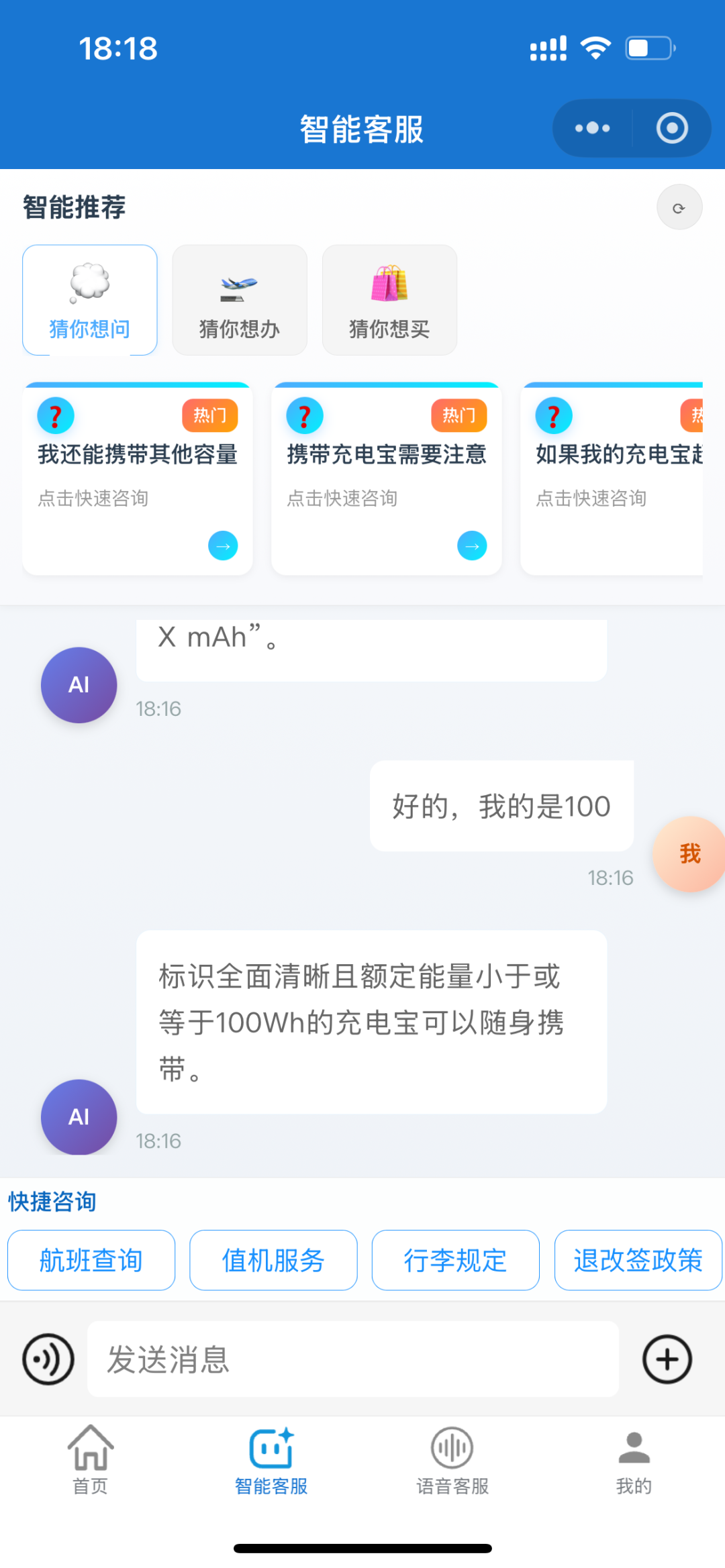The image size is (725, 1568).
Task: Refresh the 智能推荐 recommendations
Action: coord(679,207)
